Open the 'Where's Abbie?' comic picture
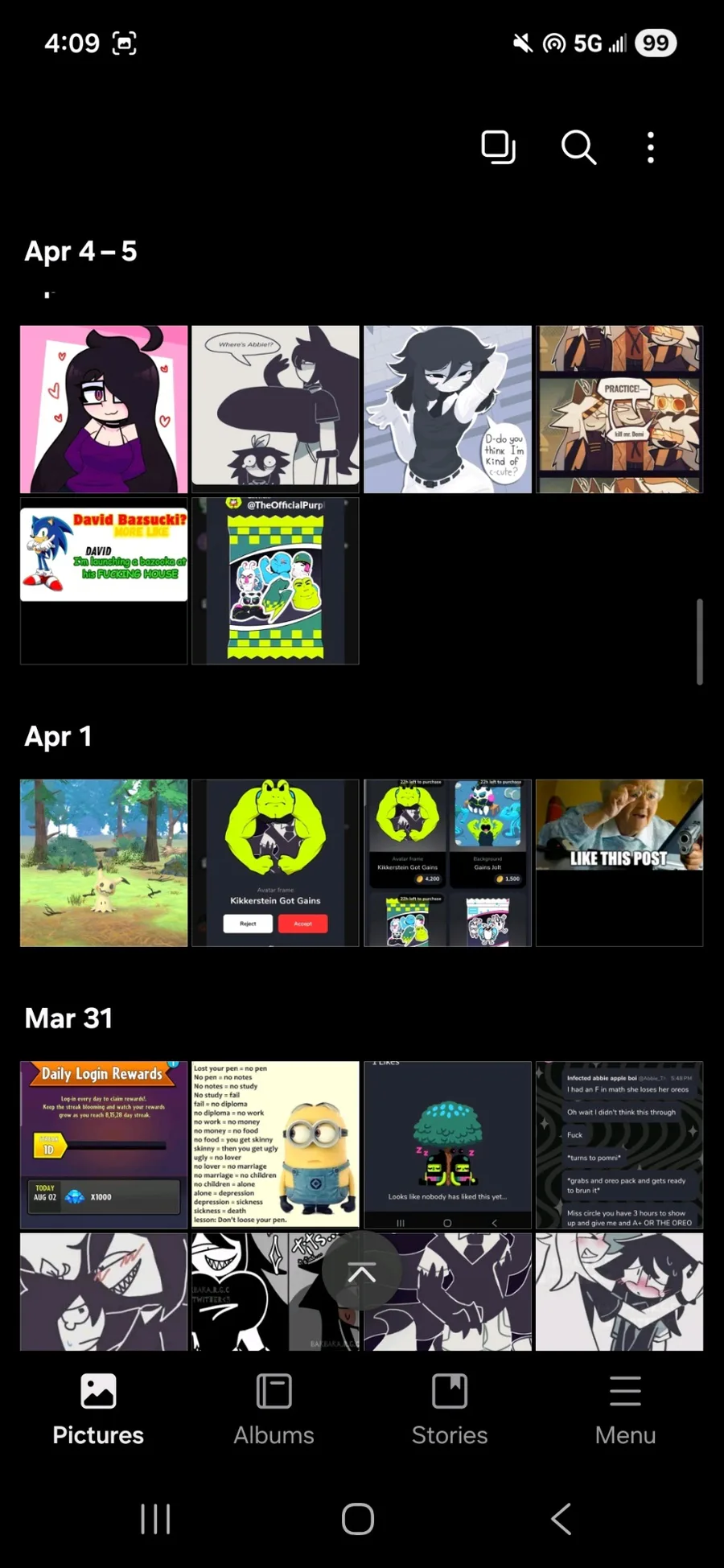 coord(275,409)
